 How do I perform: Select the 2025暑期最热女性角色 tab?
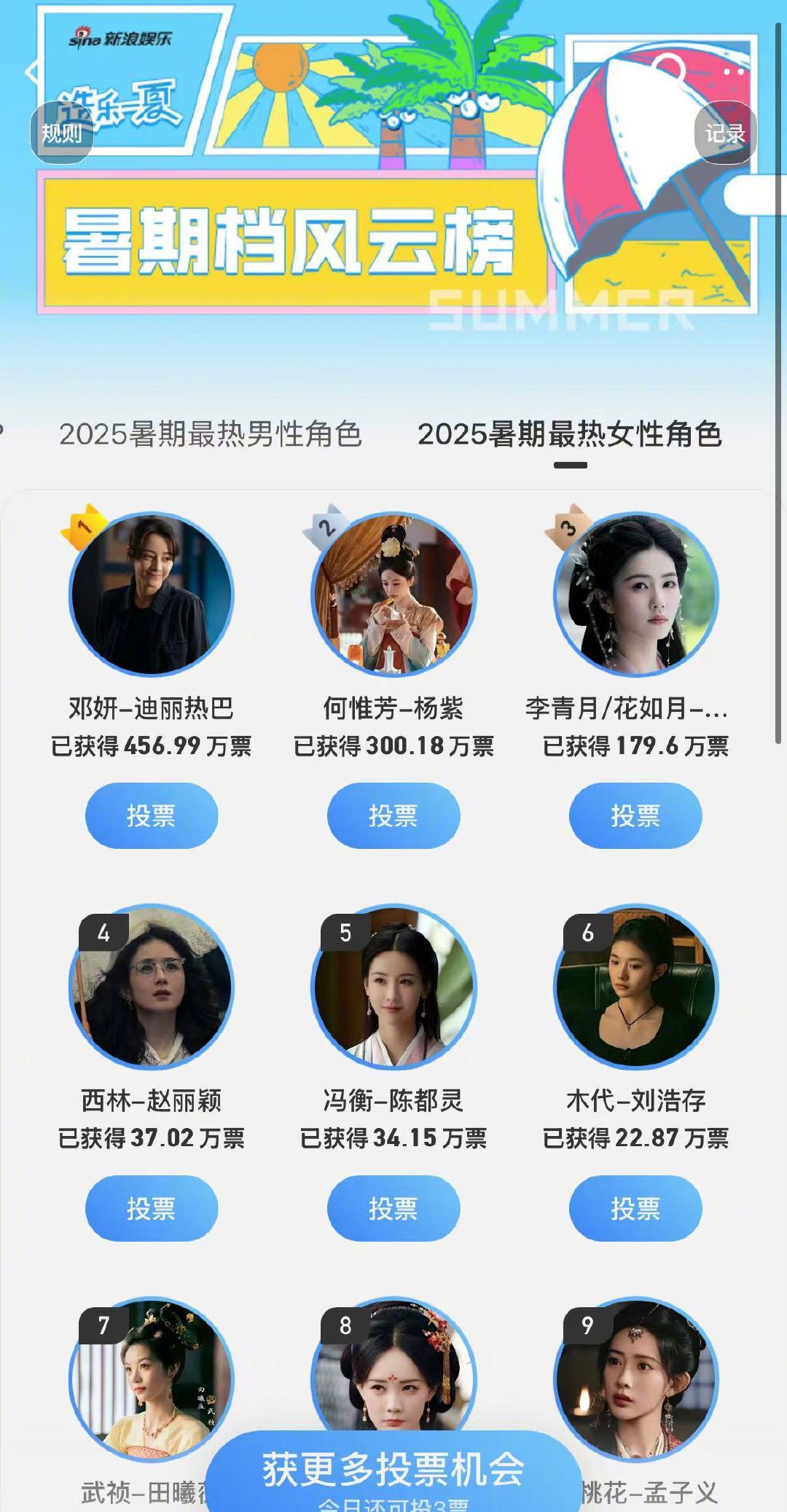pyautogui.click(x=570, y=434)
